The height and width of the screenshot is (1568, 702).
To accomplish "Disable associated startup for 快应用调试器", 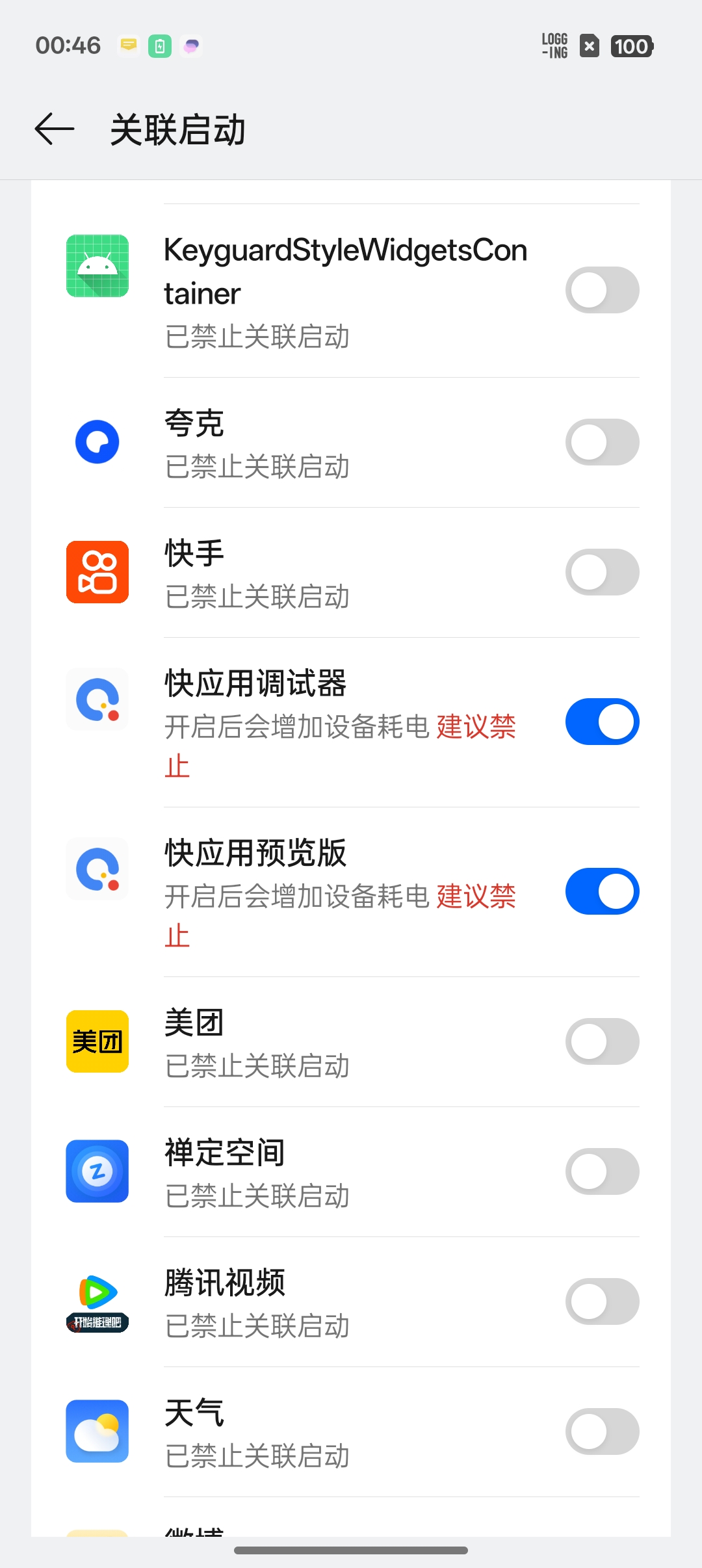I will (601, 721).
